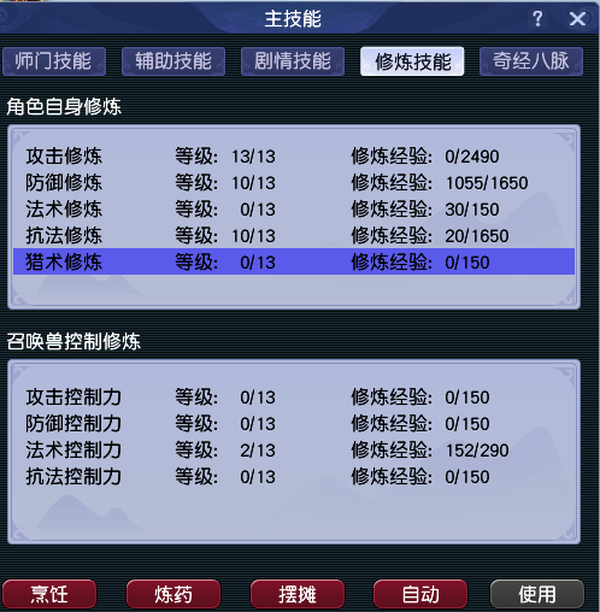Open the help question mark icon
Viewport: 600px width, 612px height.
pos(537,18)
